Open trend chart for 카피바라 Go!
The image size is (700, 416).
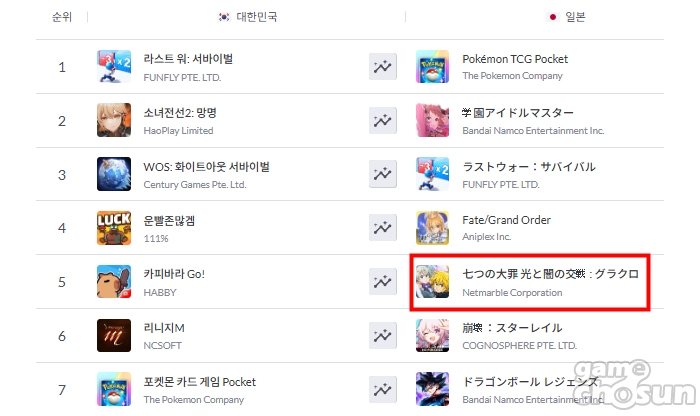pos(383,282)
